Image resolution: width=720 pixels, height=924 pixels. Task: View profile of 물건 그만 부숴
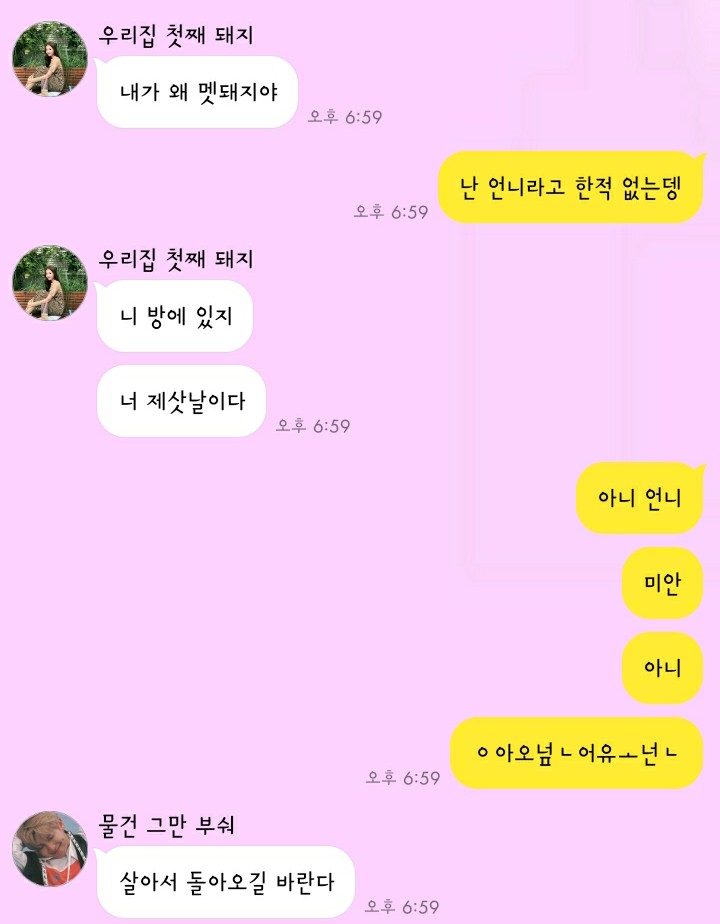click(49, 848)
